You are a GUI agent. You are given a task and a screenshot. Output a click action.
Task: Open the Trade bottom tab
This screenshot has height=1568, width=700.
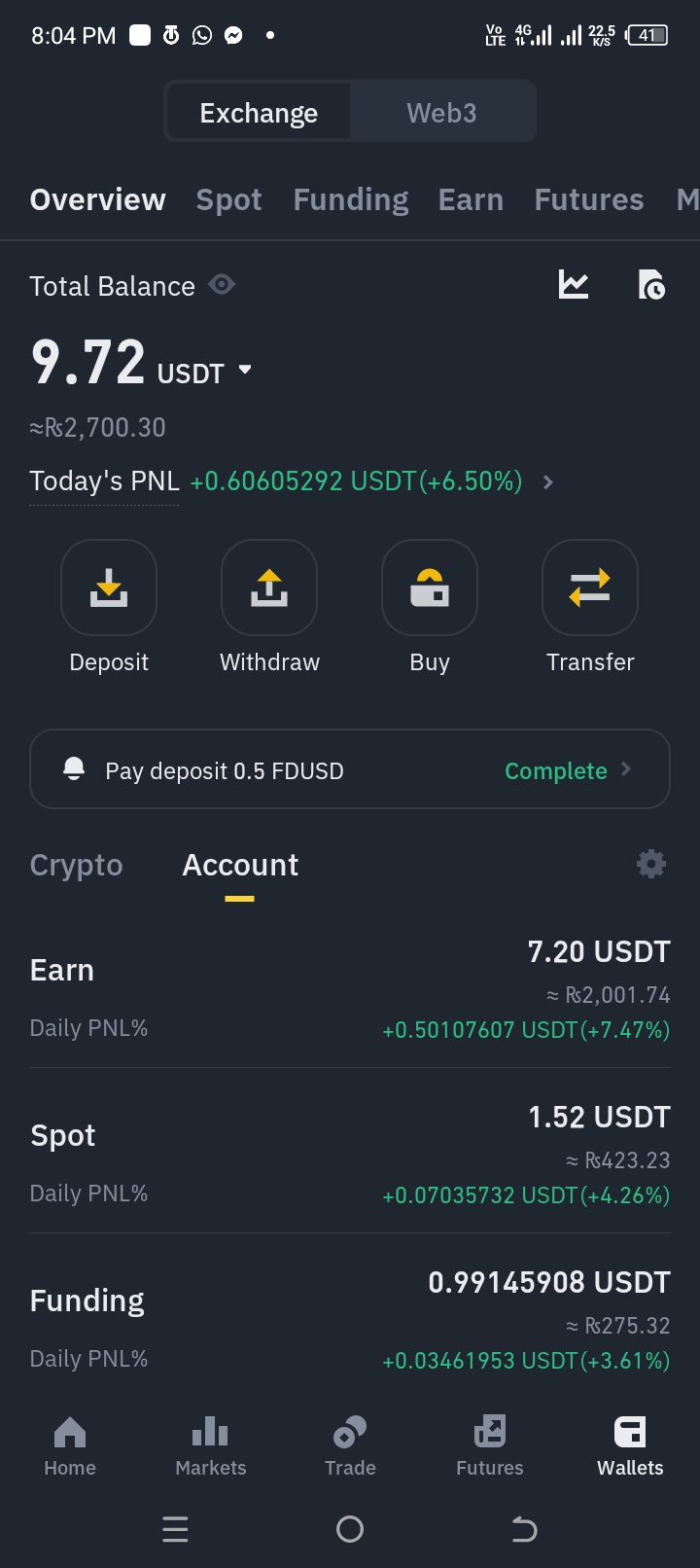[350, 1445]
